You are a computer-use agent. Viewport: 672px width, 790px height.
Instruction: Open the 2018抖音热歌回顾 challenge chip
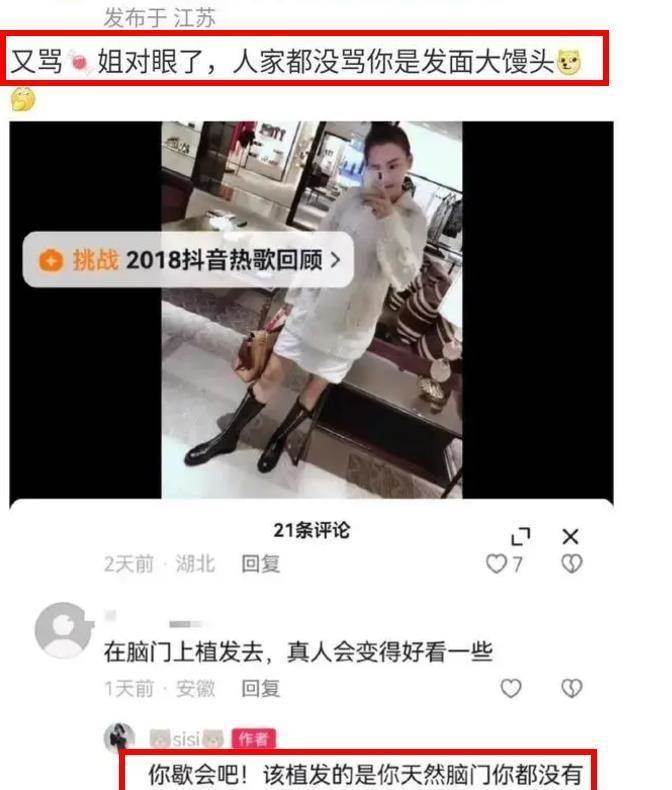[189, 260]
